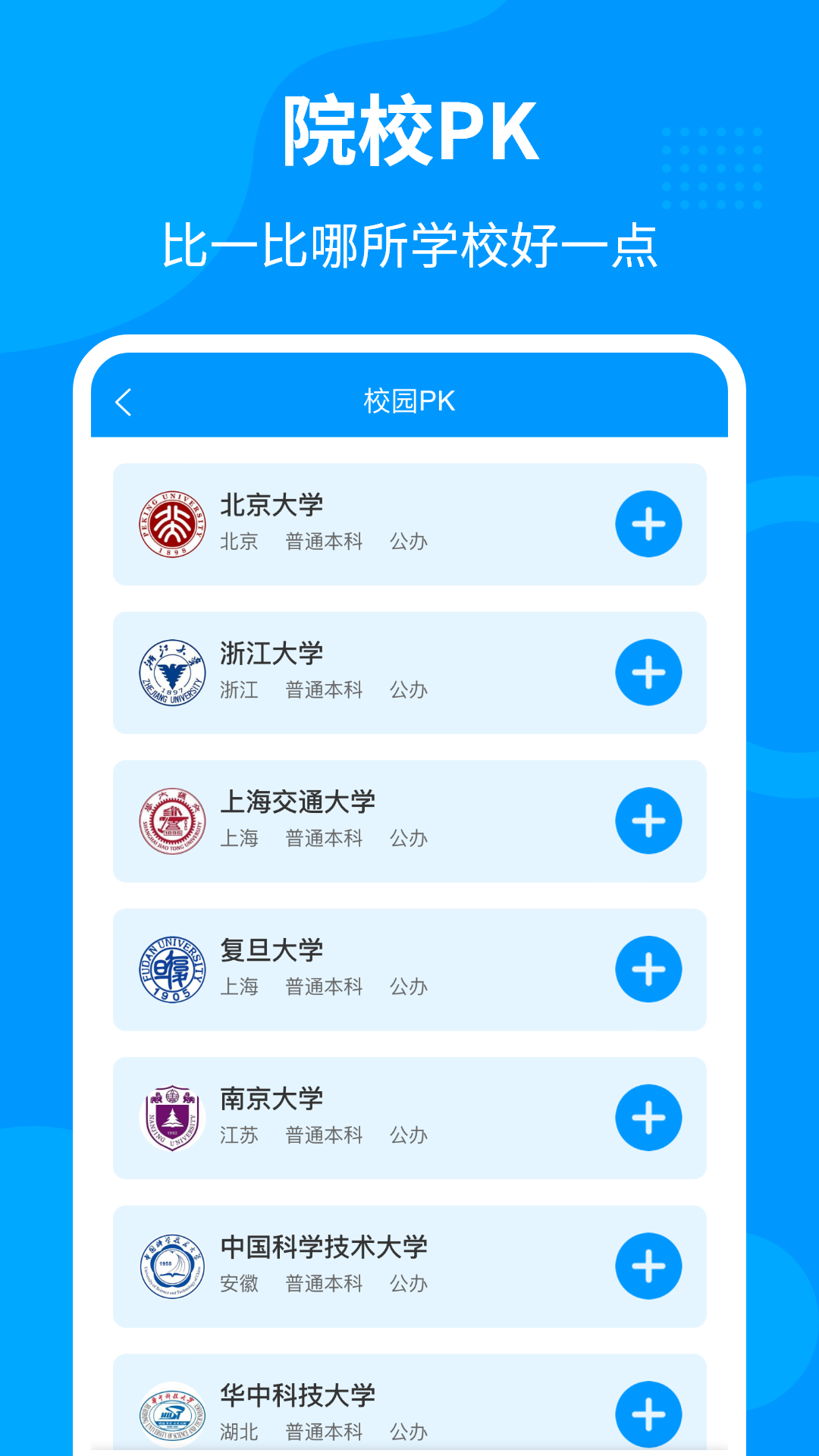819x1456 pixels.
Task: Tap the Fudan University 1905 logo
Action: coord(171,969)
